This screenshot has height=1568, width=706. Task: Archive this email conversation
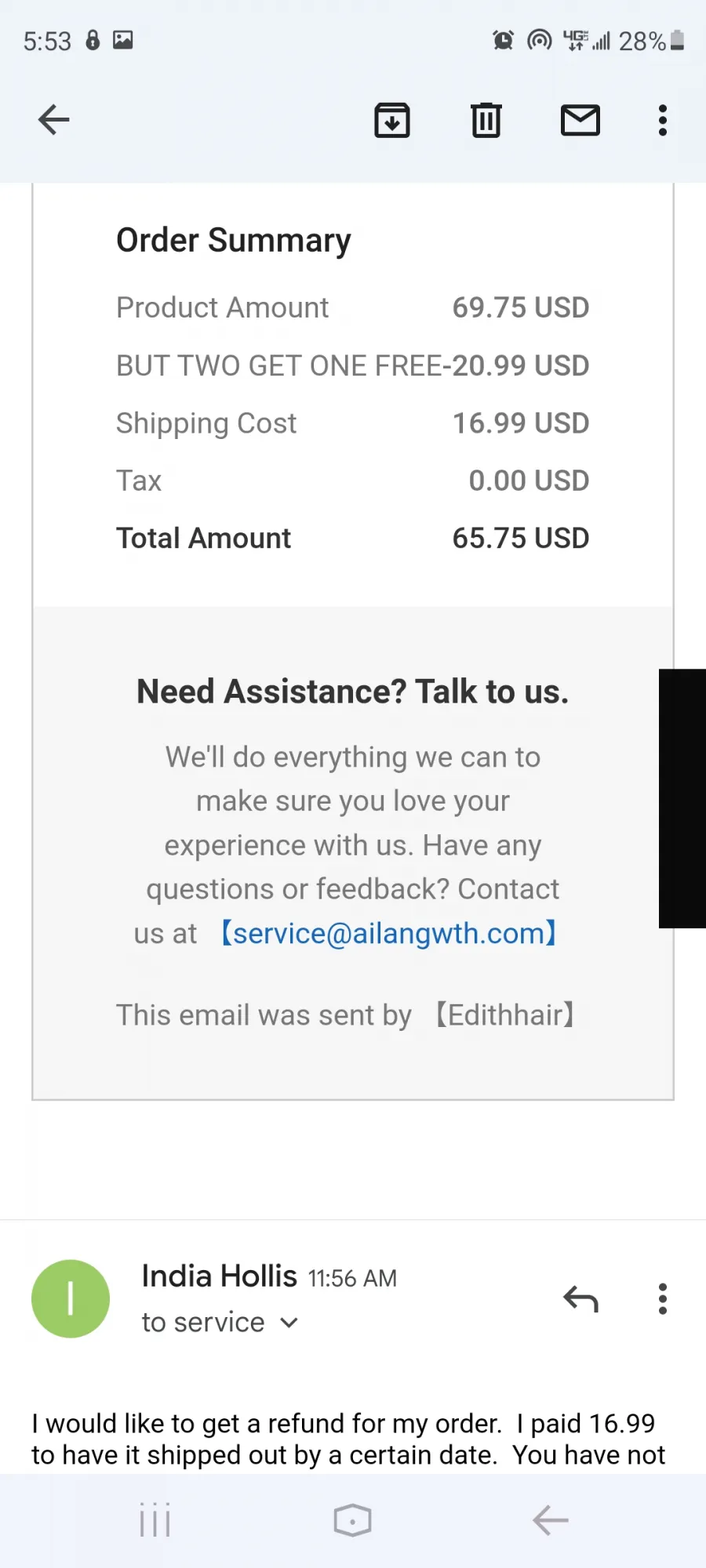tap(392, 120)
